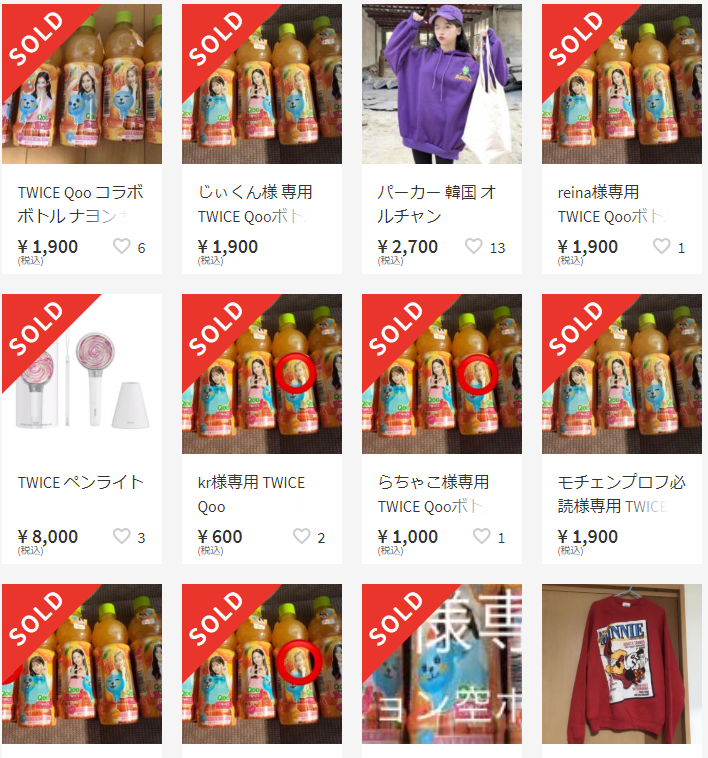
Task: Open the red Minnie sweatshirt listing
Action: tap(622, 664)
